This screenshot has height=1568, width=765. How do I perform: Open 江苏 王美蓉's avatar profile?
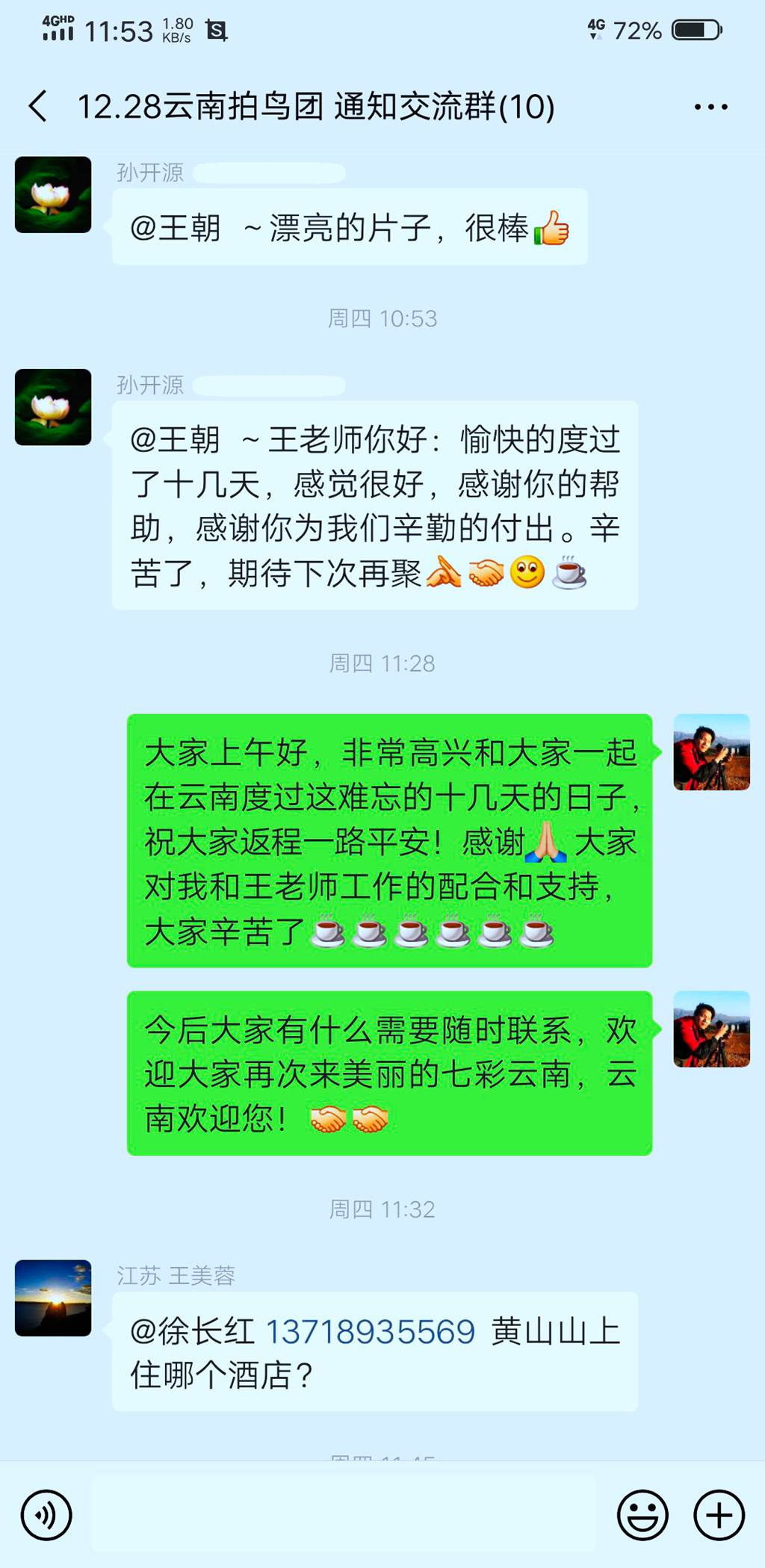53,1298
